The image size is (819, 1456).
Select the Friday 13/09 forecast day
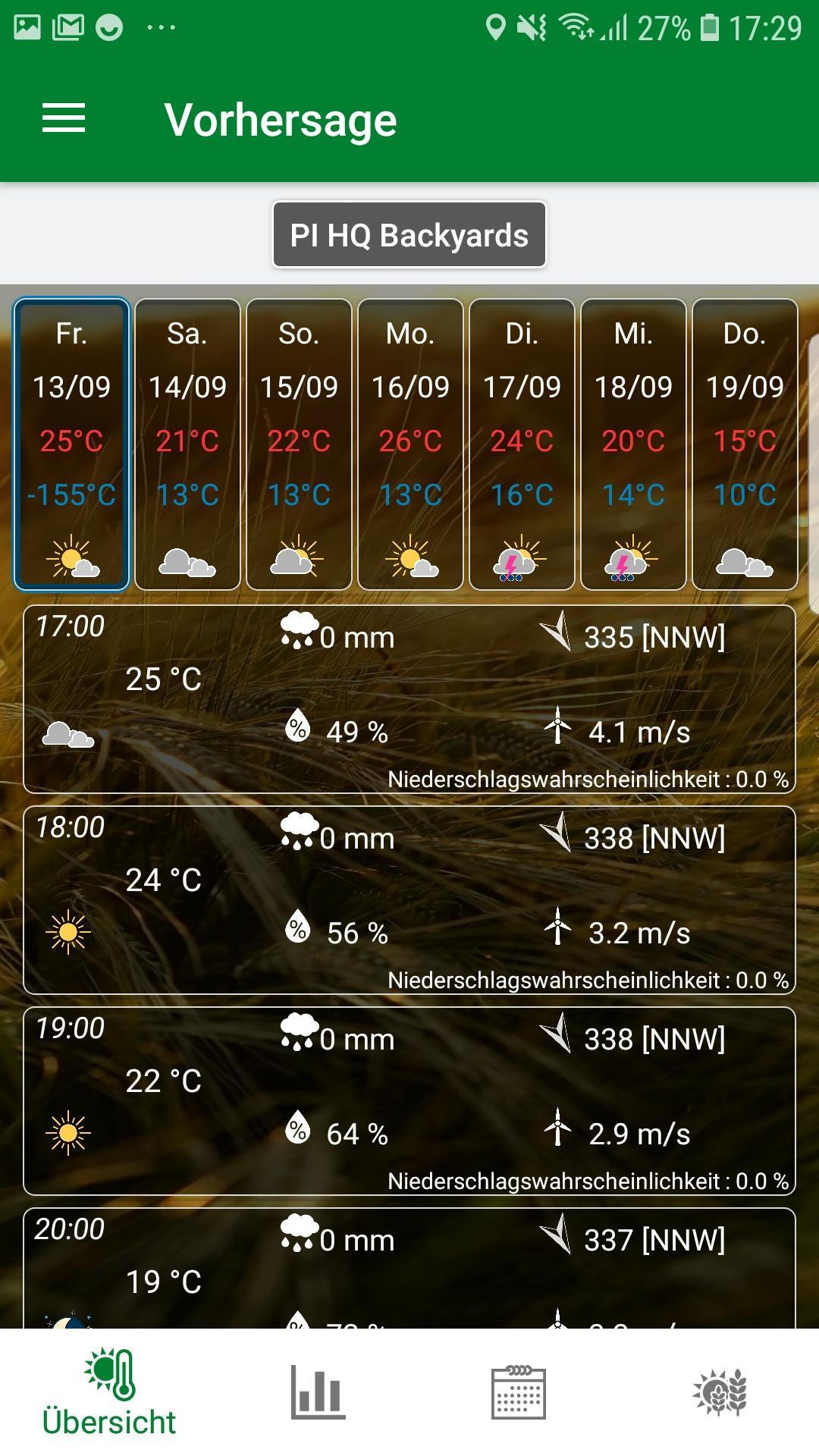72,444
